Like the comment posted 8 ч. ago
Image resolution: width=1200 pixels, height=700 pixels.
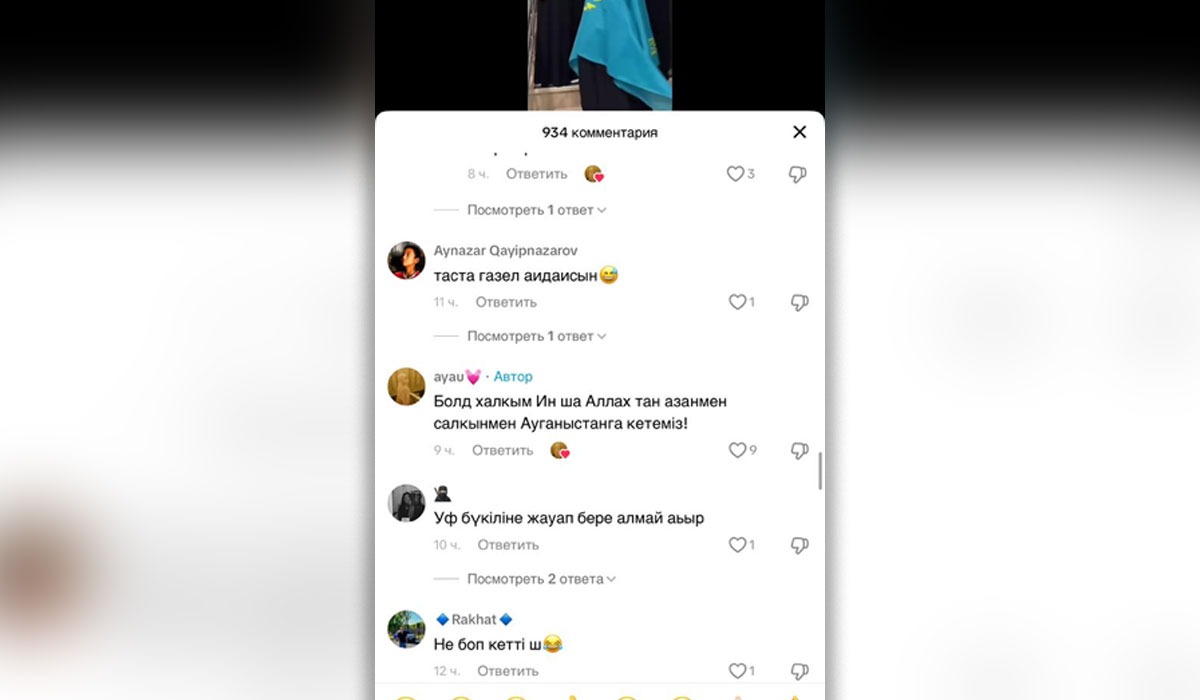(735, 174)
